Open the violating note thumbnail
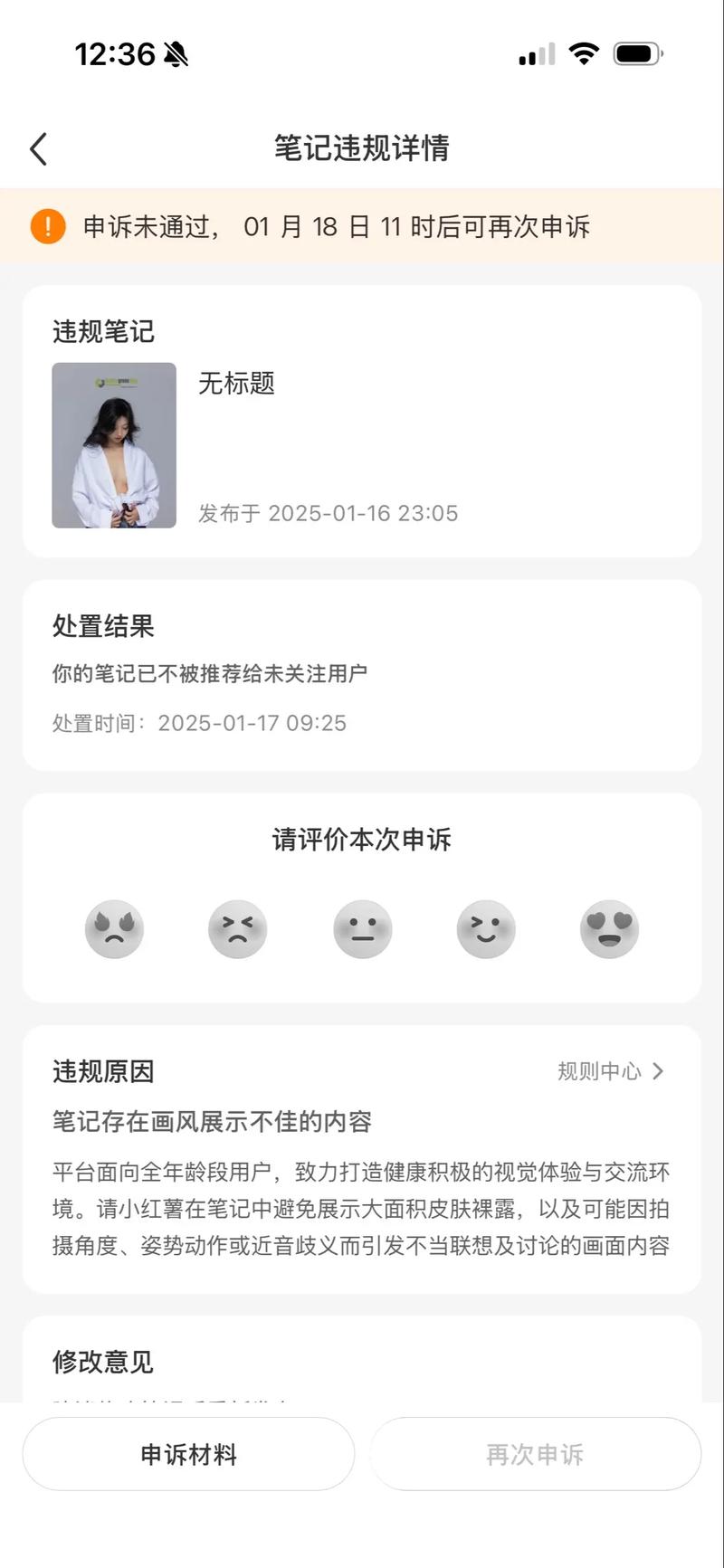 [x=114, y=445]
